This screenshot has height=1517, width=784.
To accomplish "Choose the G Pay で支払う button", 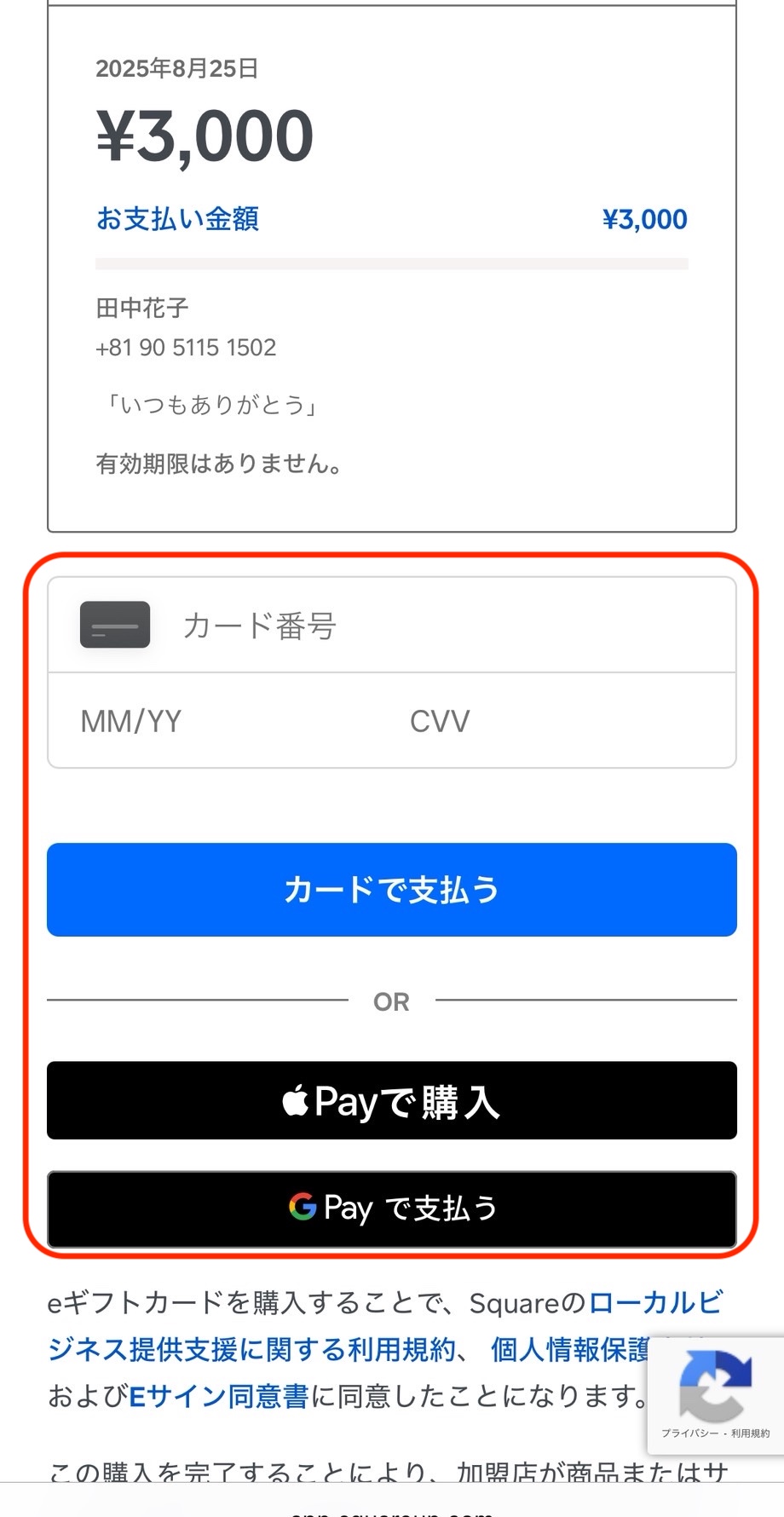I will 392,1208.
